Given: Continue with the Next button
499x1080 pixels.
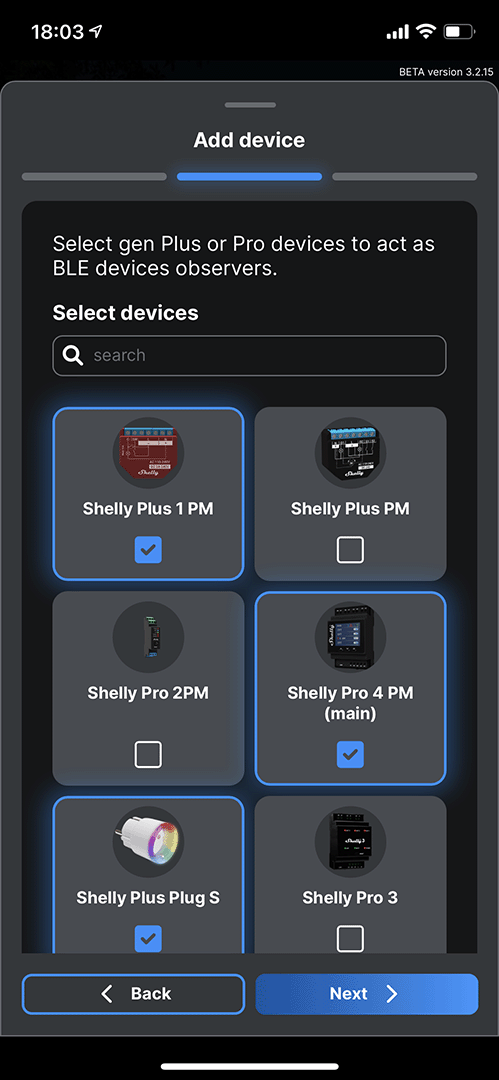Looking at the screenshot, I should (367, 994).
